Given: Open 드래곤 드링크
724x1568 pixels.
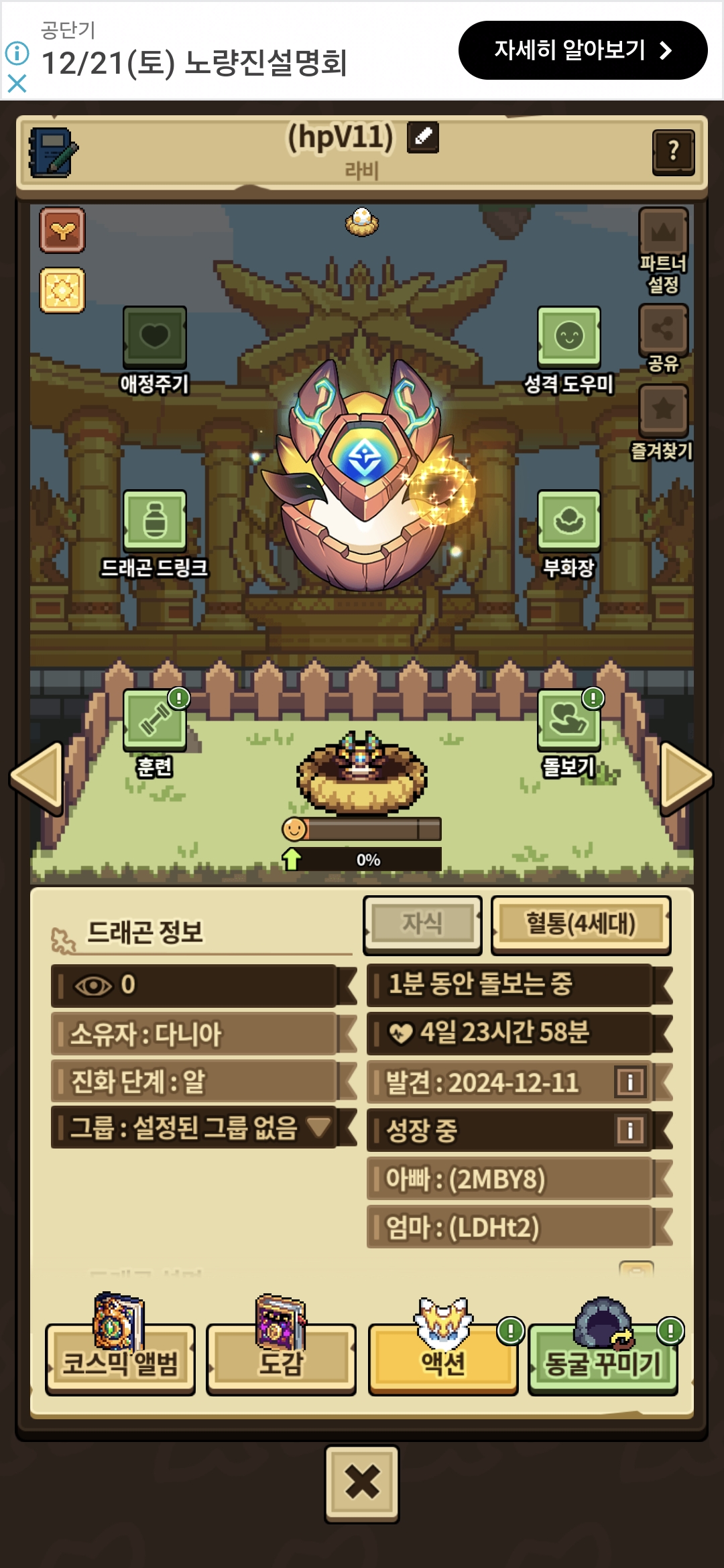Looking at the screenshot, I should tap(154, 521).
